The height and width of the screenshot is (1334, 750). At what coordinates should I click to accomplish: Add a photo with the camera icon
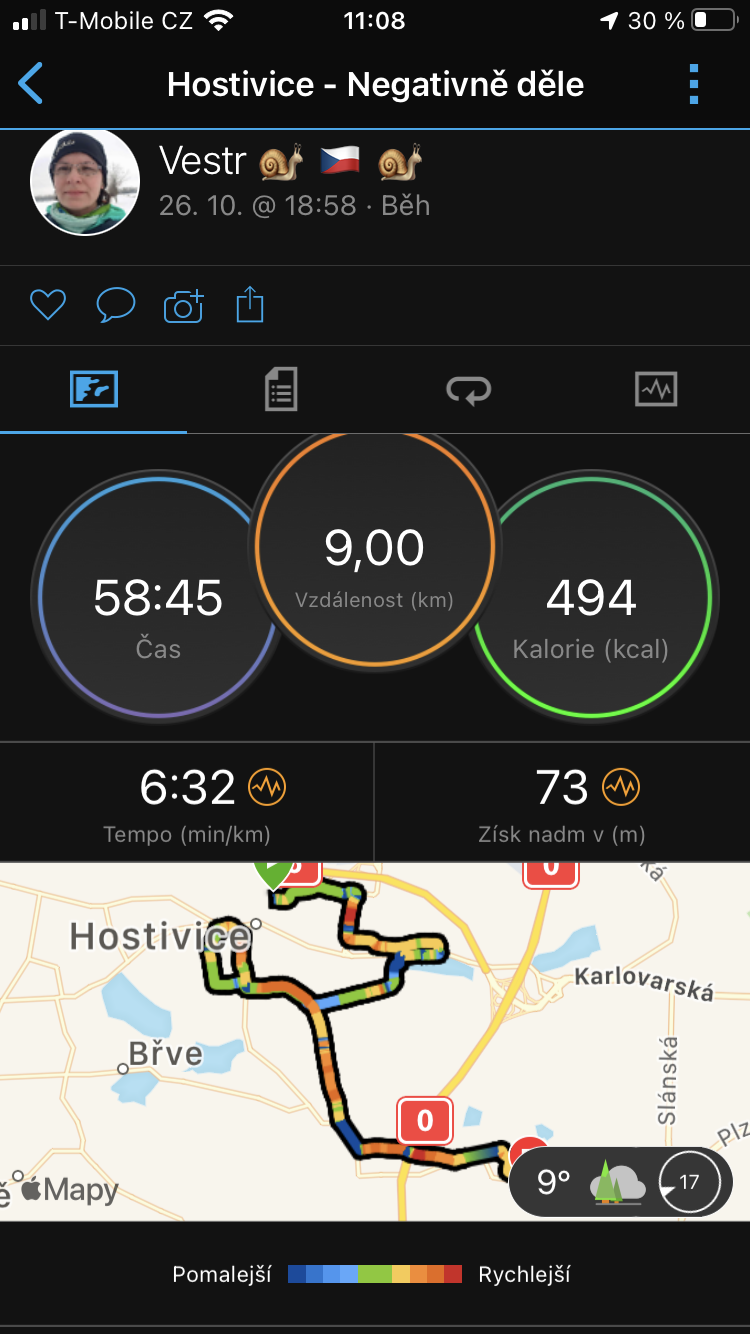(x=183, y=305)
